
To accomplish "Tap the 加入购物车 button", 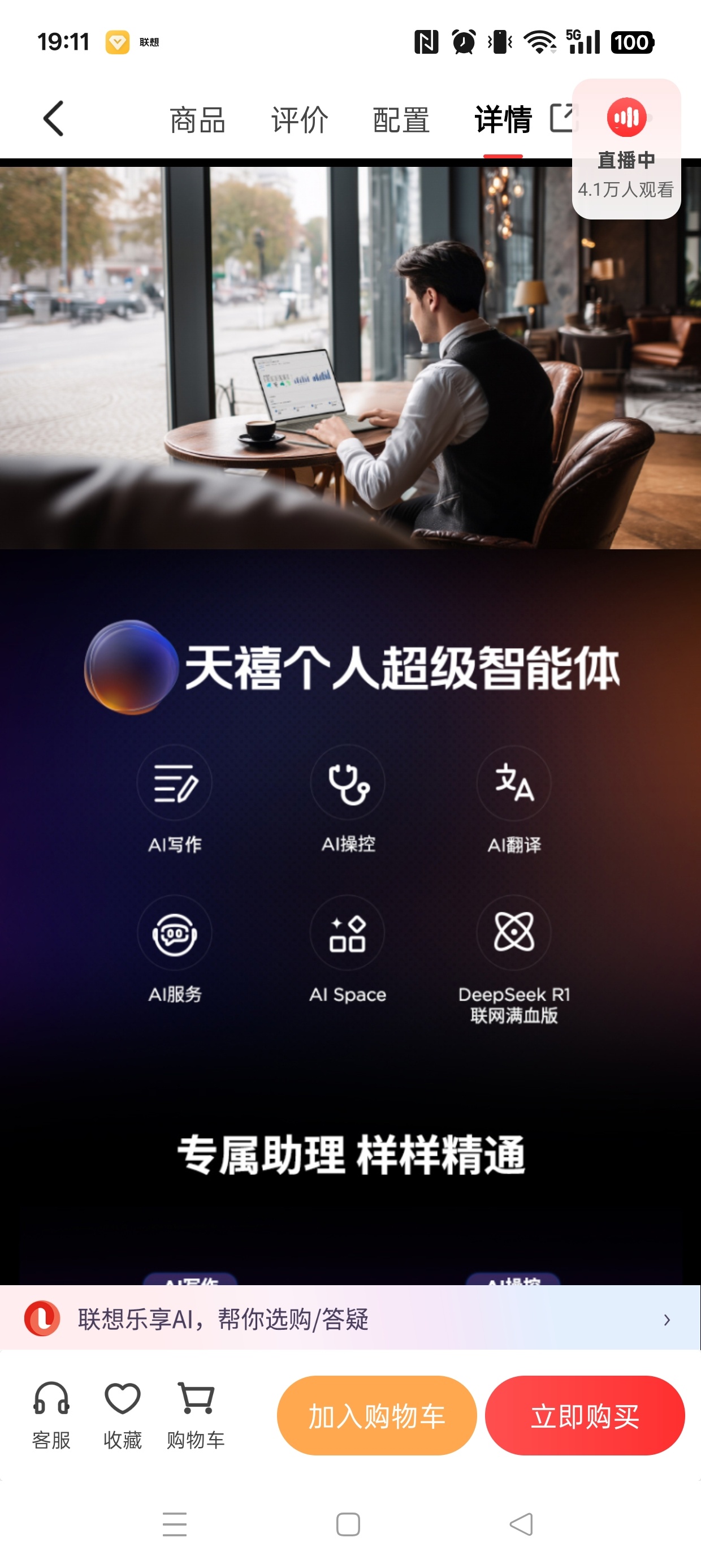I will click(x=377, y=1416).
